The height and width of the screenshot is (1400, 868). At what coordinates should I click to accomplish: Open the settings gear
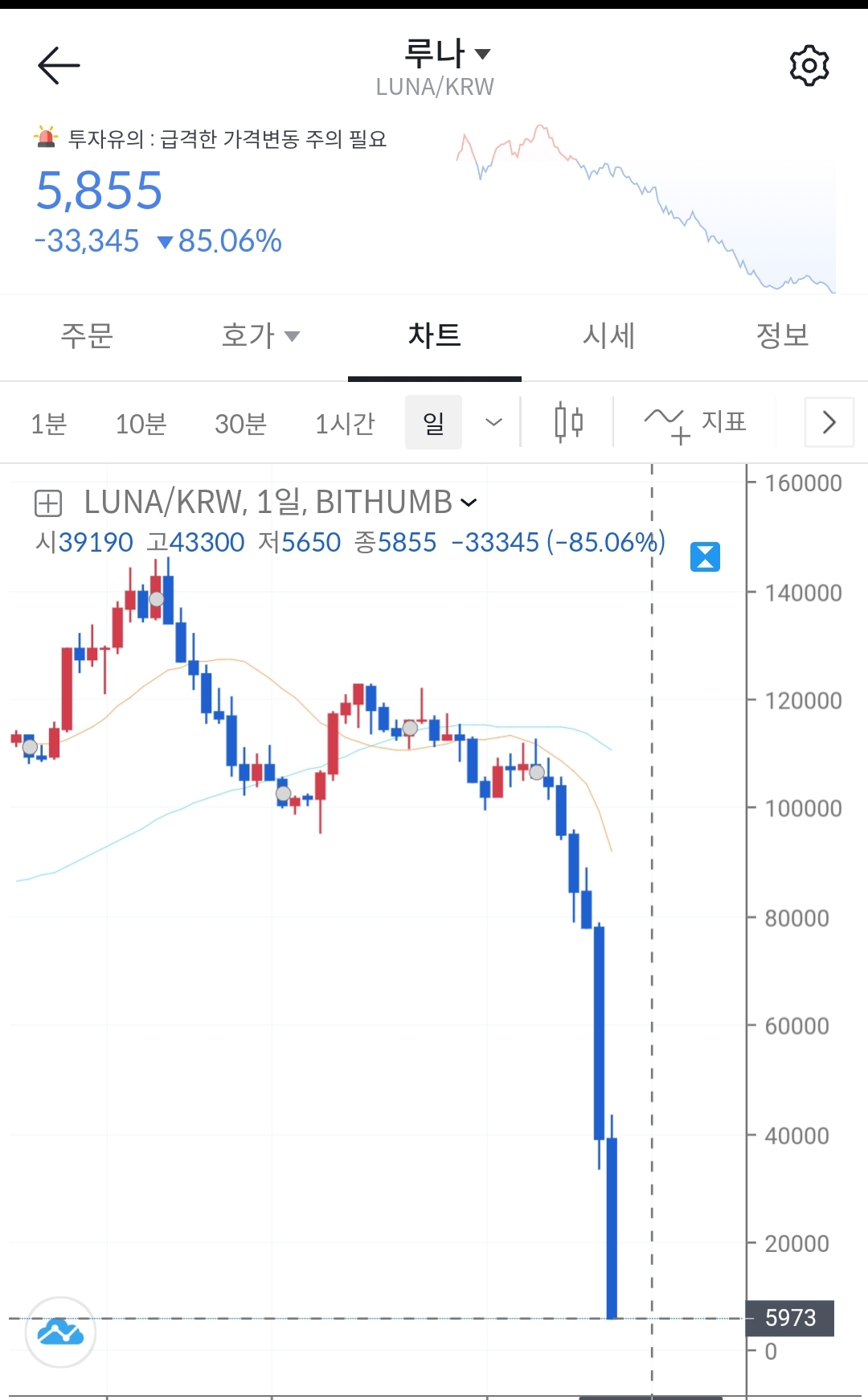tap(809, 65)
